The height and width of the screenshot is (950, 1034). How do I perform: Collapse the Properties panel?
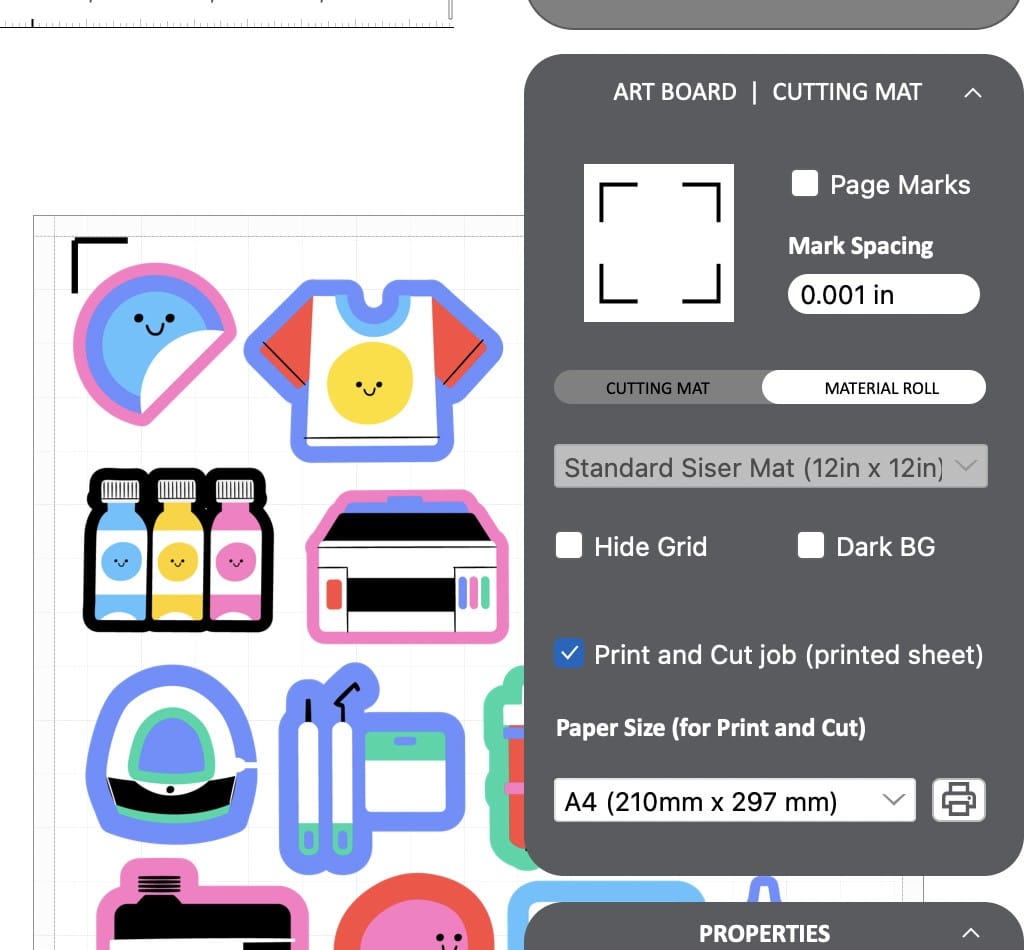click(x=970, y=933)
